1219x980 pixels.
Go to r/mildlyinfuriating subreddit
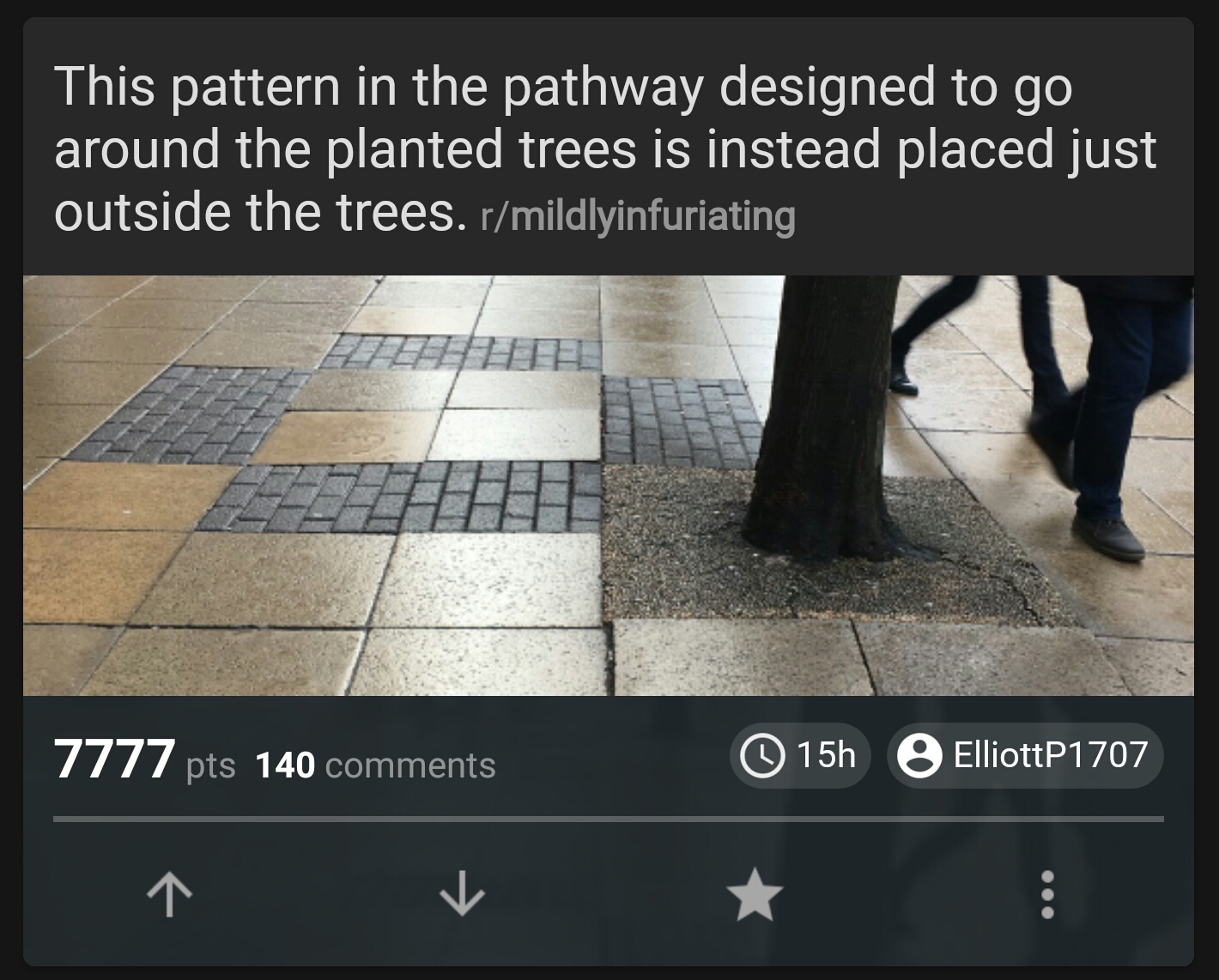(x=637, y=215)
